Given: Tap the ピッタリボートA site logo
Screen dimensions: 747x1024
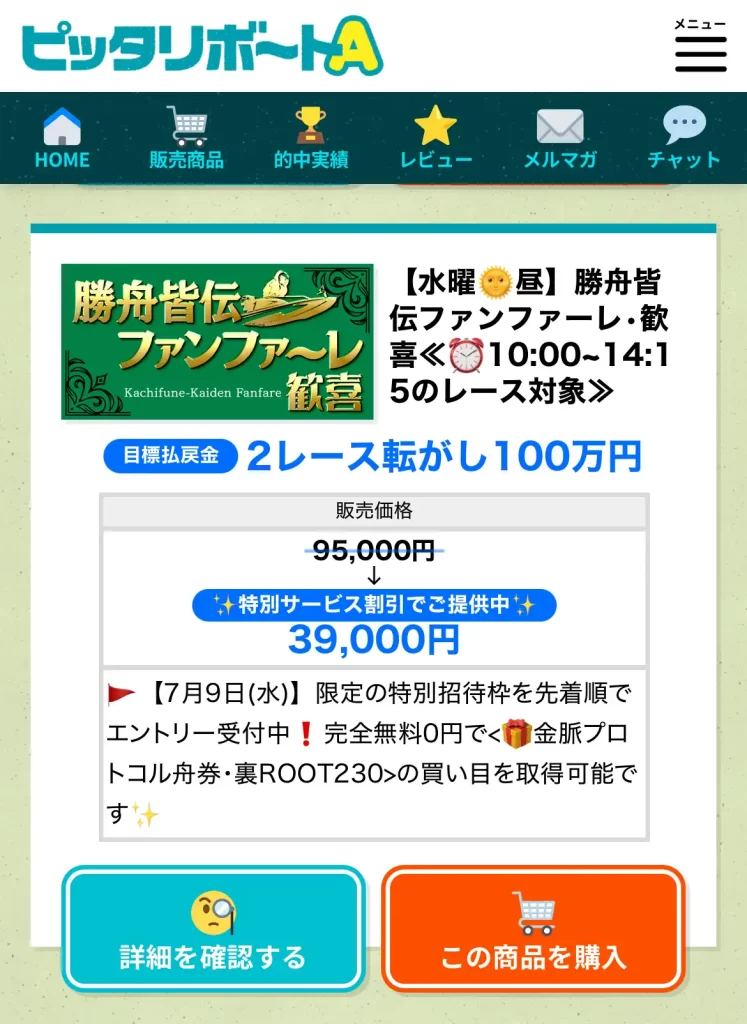Looking at the screenshot, I should point(202,47).
